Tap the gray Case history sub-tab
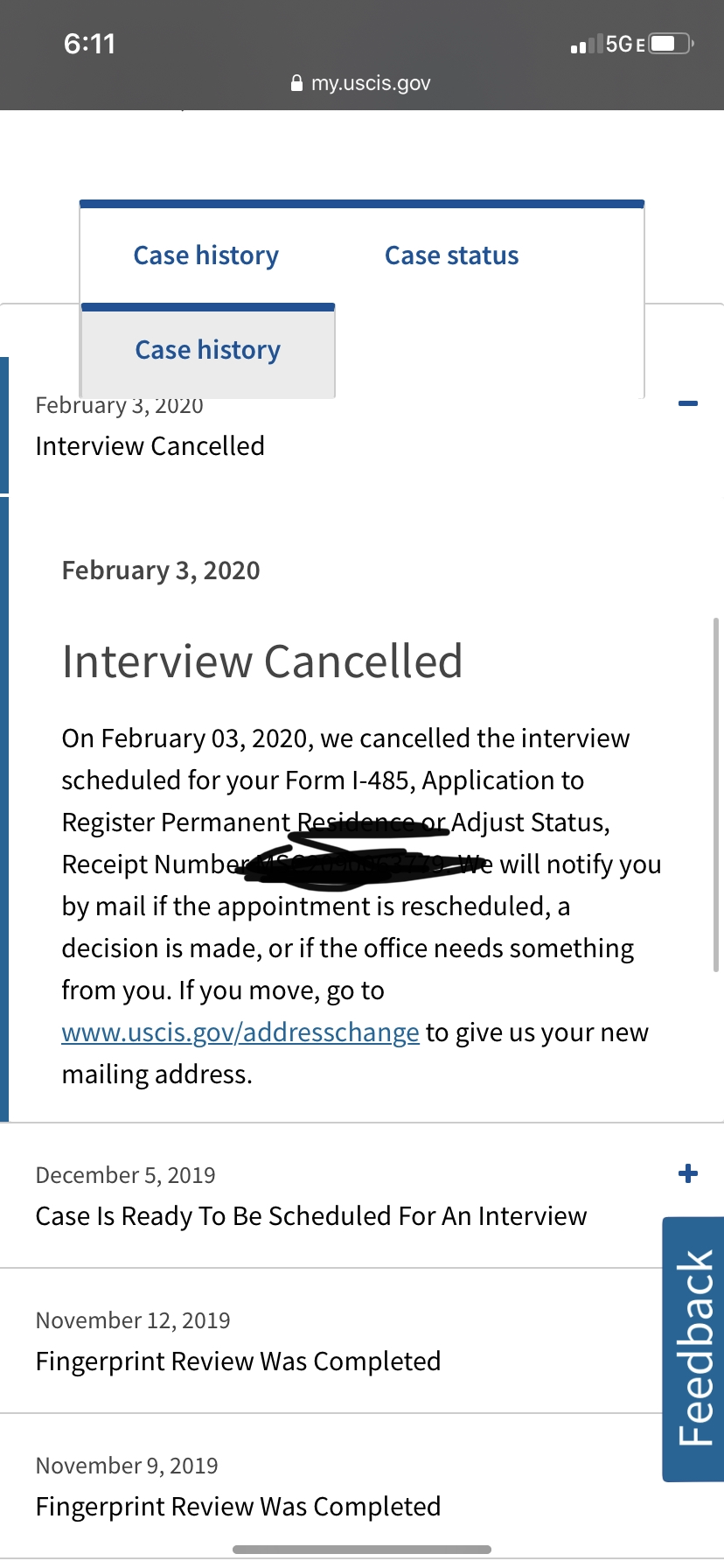 [x=208, y=351]
